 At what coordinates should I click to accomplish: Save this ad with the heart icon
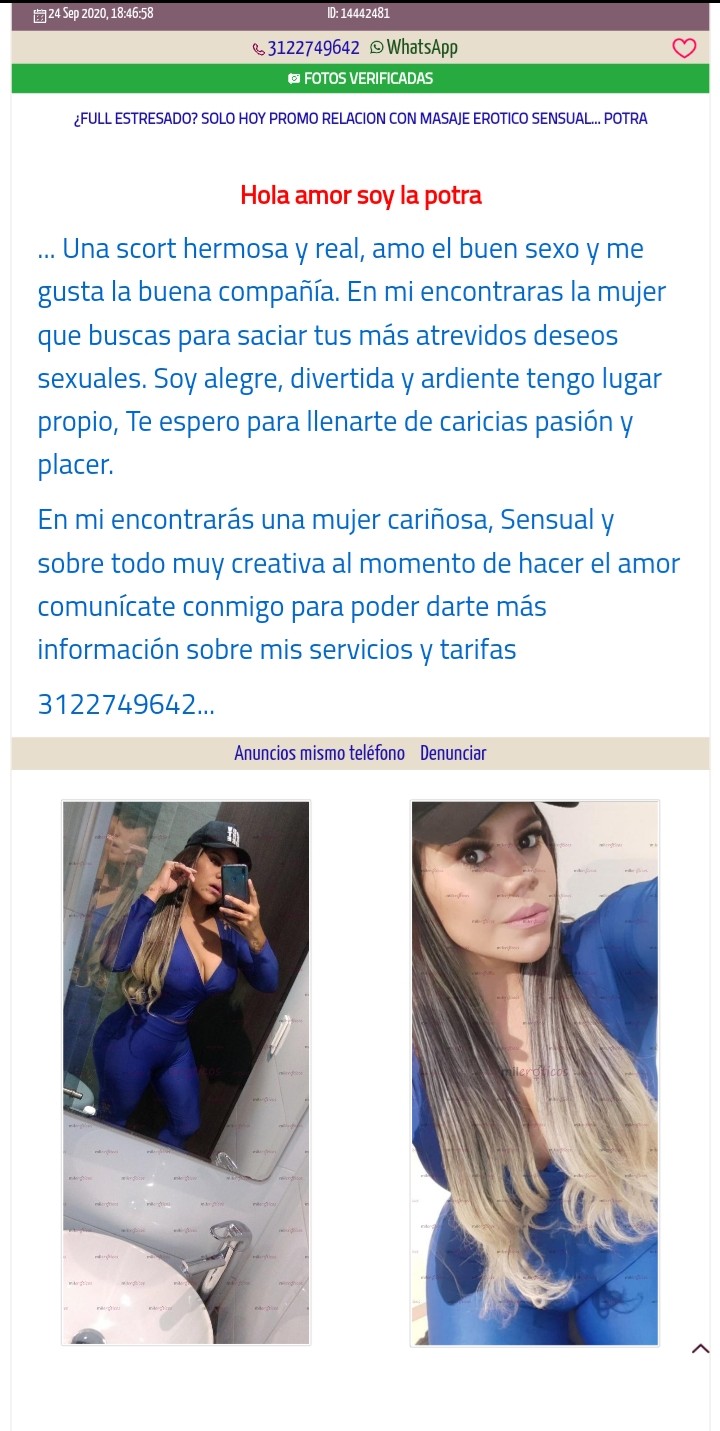(684, 48)
